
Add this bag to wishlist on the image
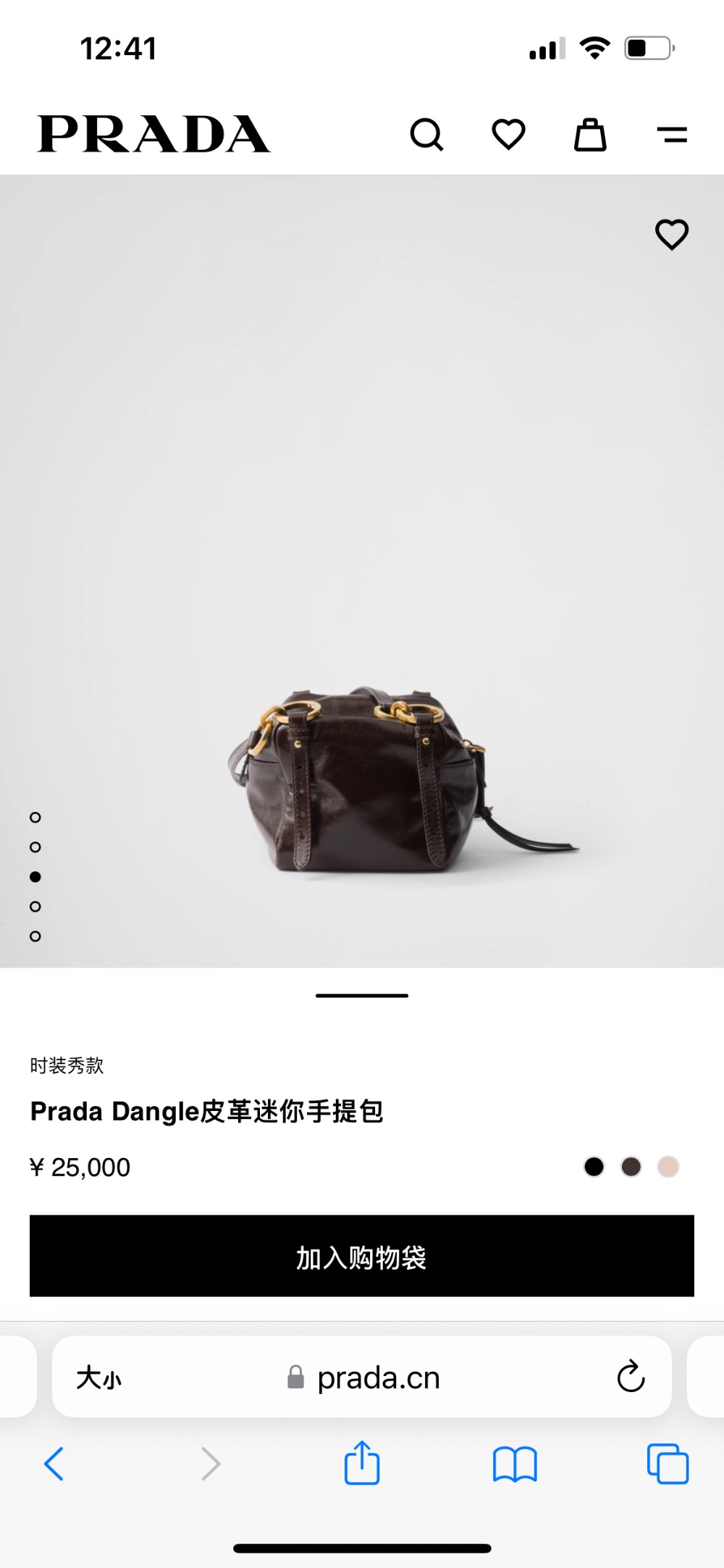(671, 235)
